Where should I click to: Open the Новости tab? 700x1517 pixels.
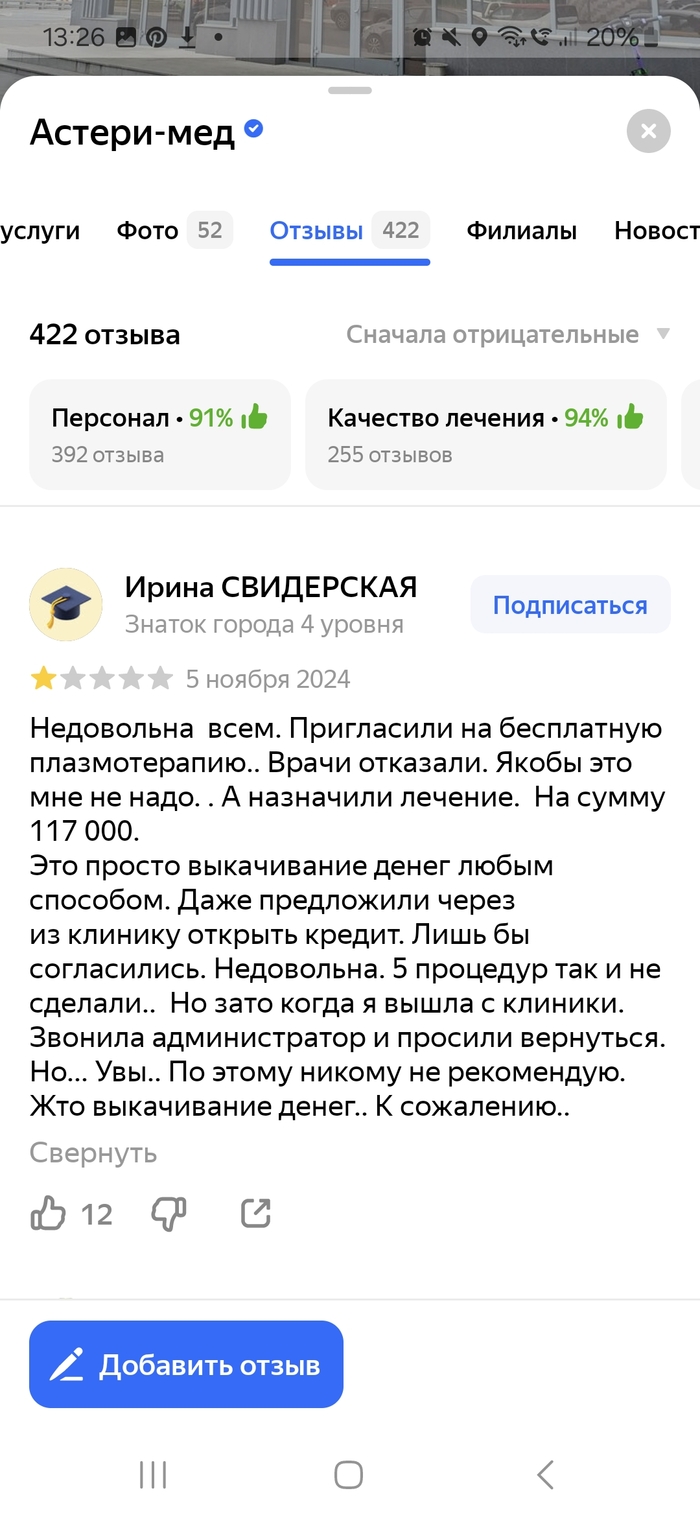pyautogui.click(x=655, y=231)
